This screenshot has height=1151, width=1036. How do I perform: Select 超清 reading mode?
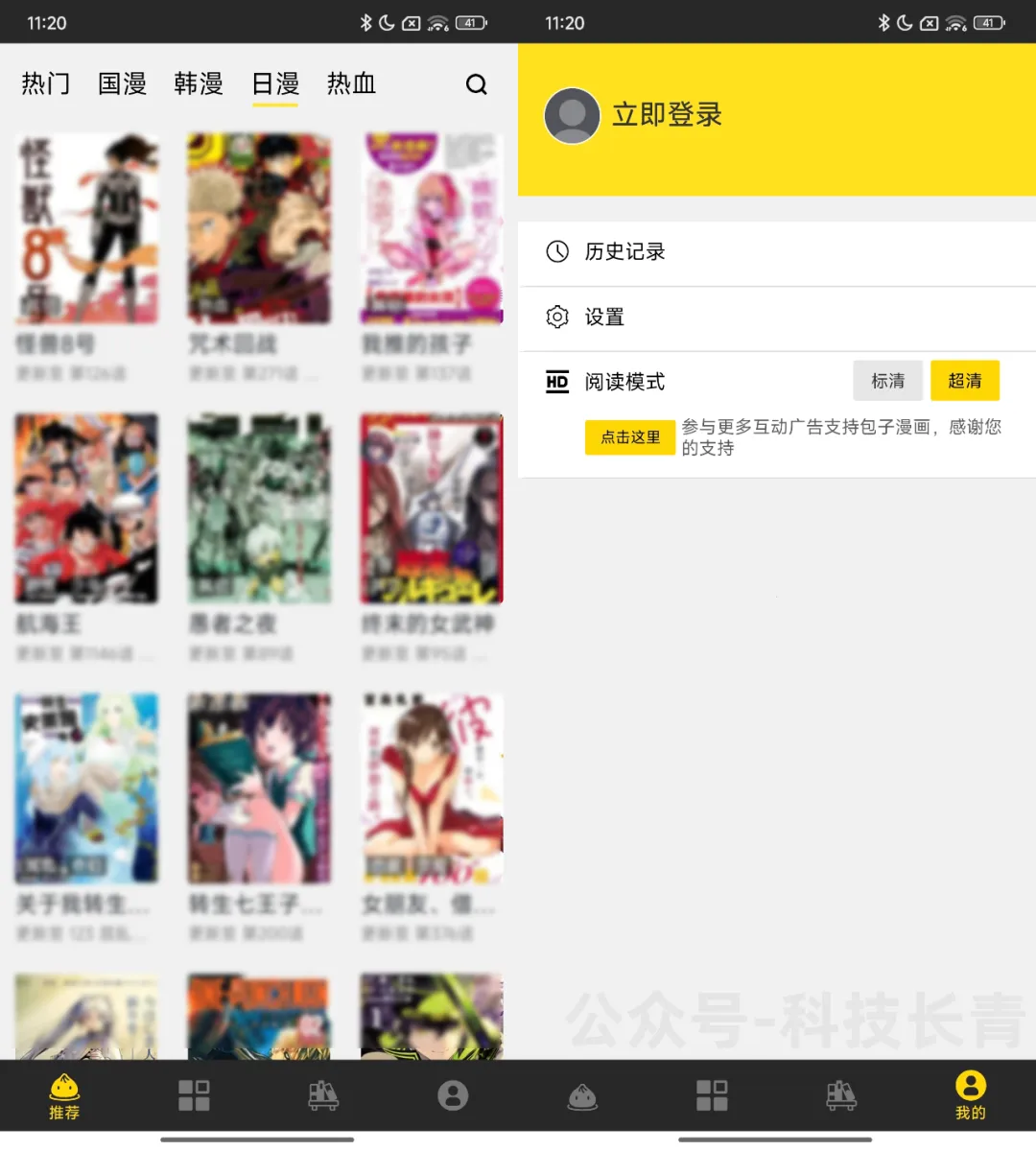point(965,381)
